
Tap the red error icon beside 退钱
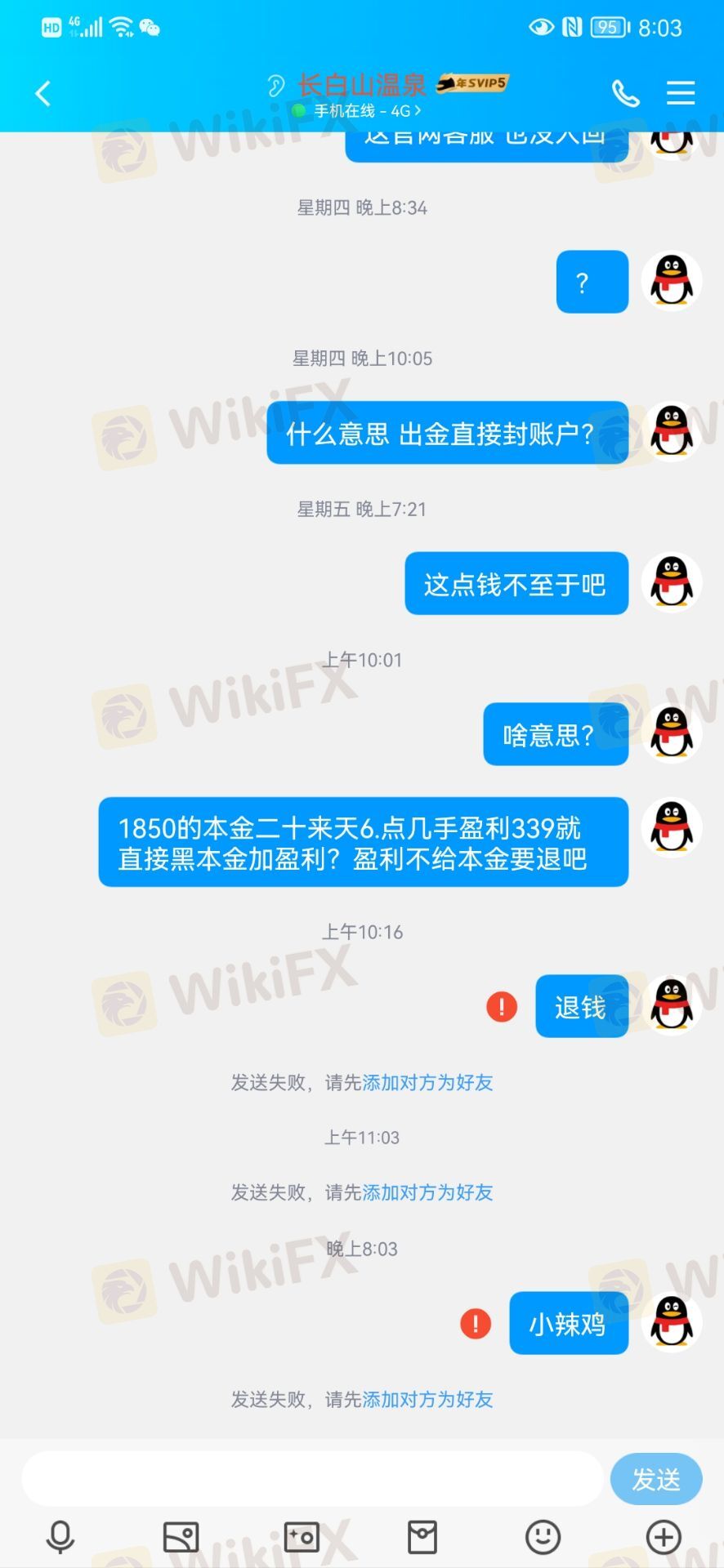point(502,1006)
